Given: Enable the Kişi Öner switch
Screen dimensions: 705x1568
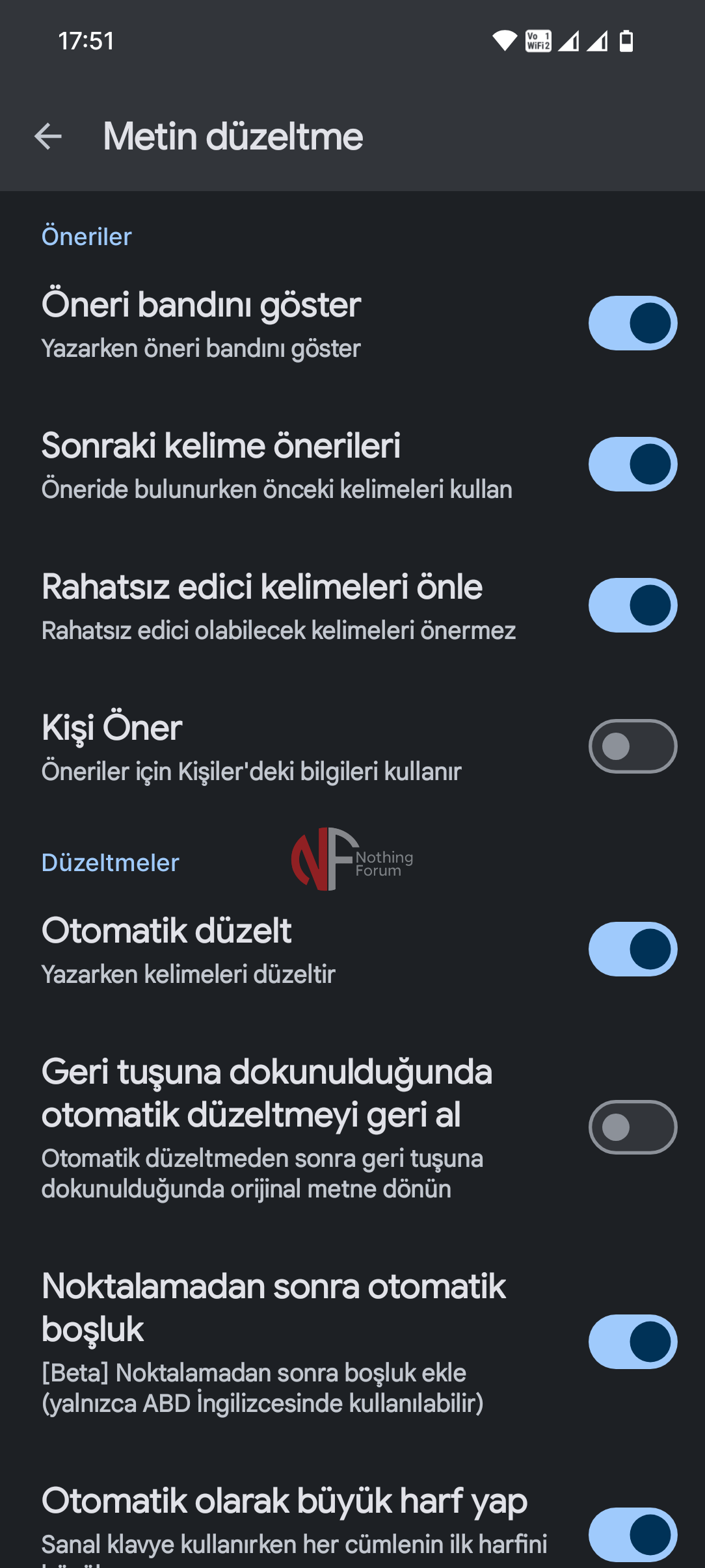Looking at the screenshot, I should click(x=632, y=746).
